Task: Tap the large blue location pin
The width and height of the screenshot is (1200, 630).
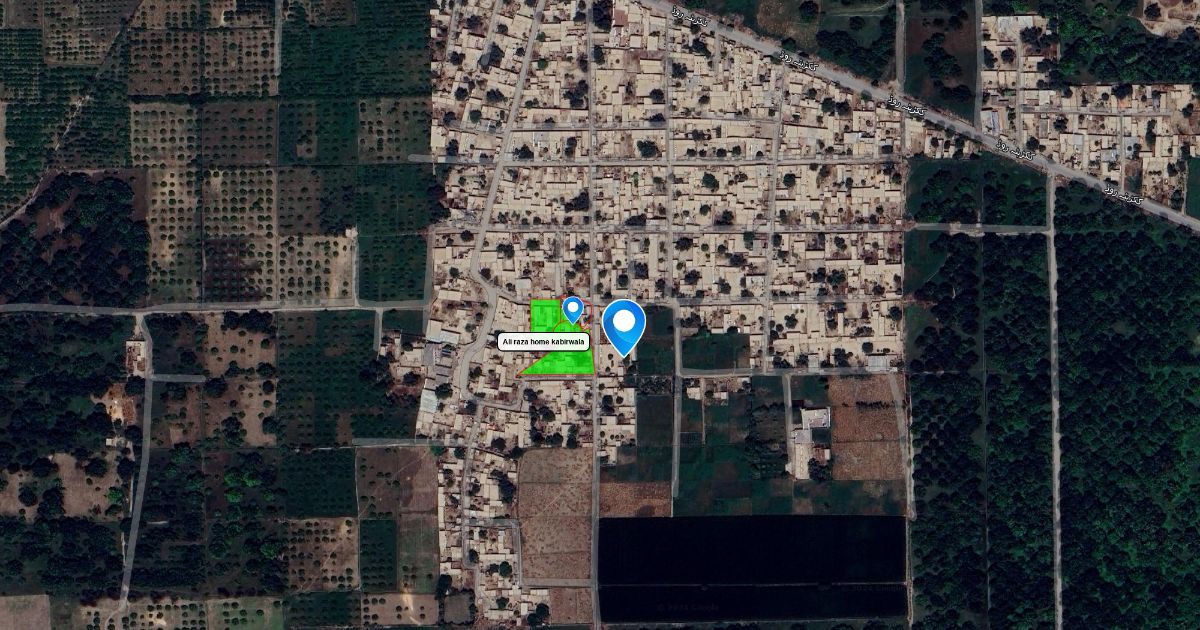Action: point(624,326)
